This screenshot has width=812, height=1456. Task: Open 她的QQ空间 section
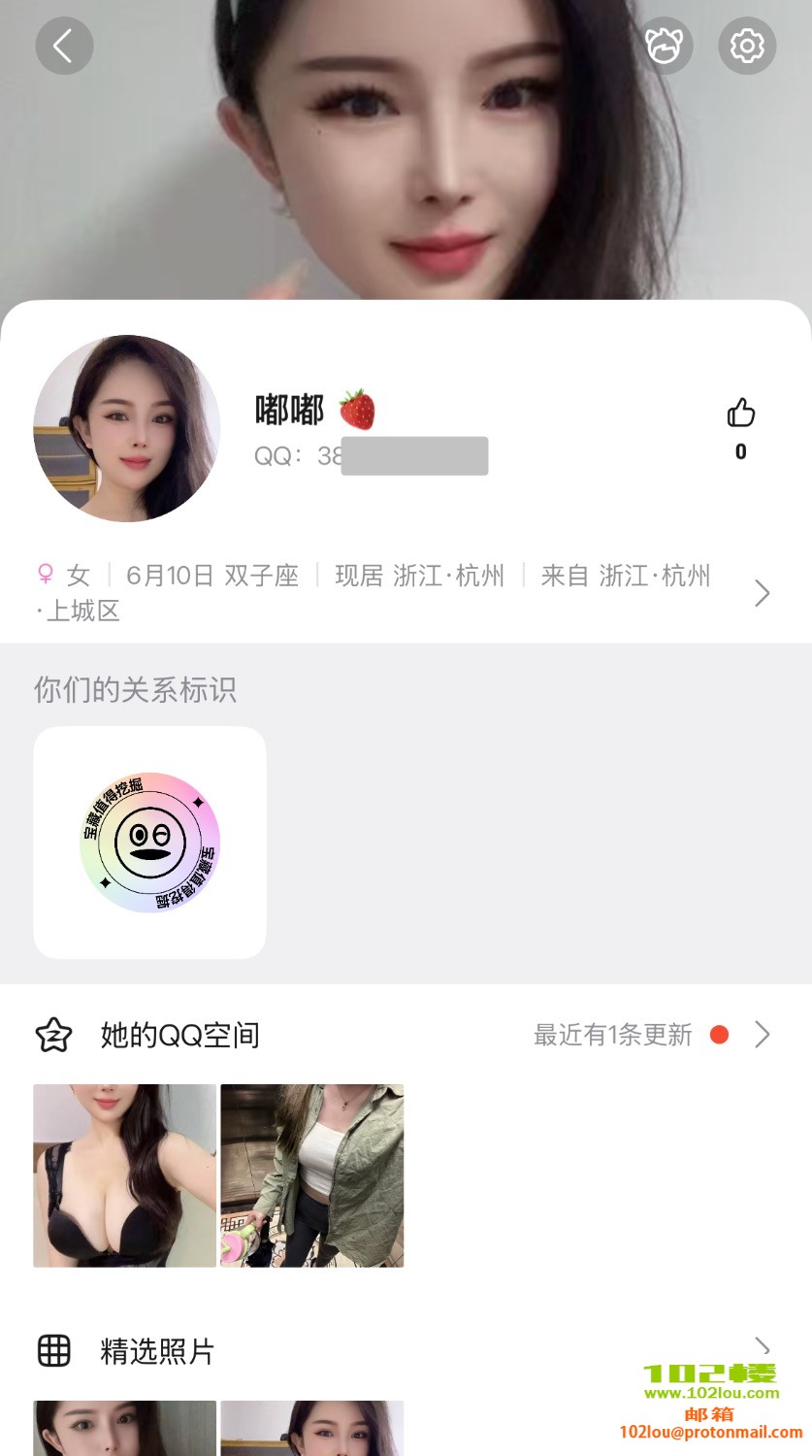coord(180,1036)
